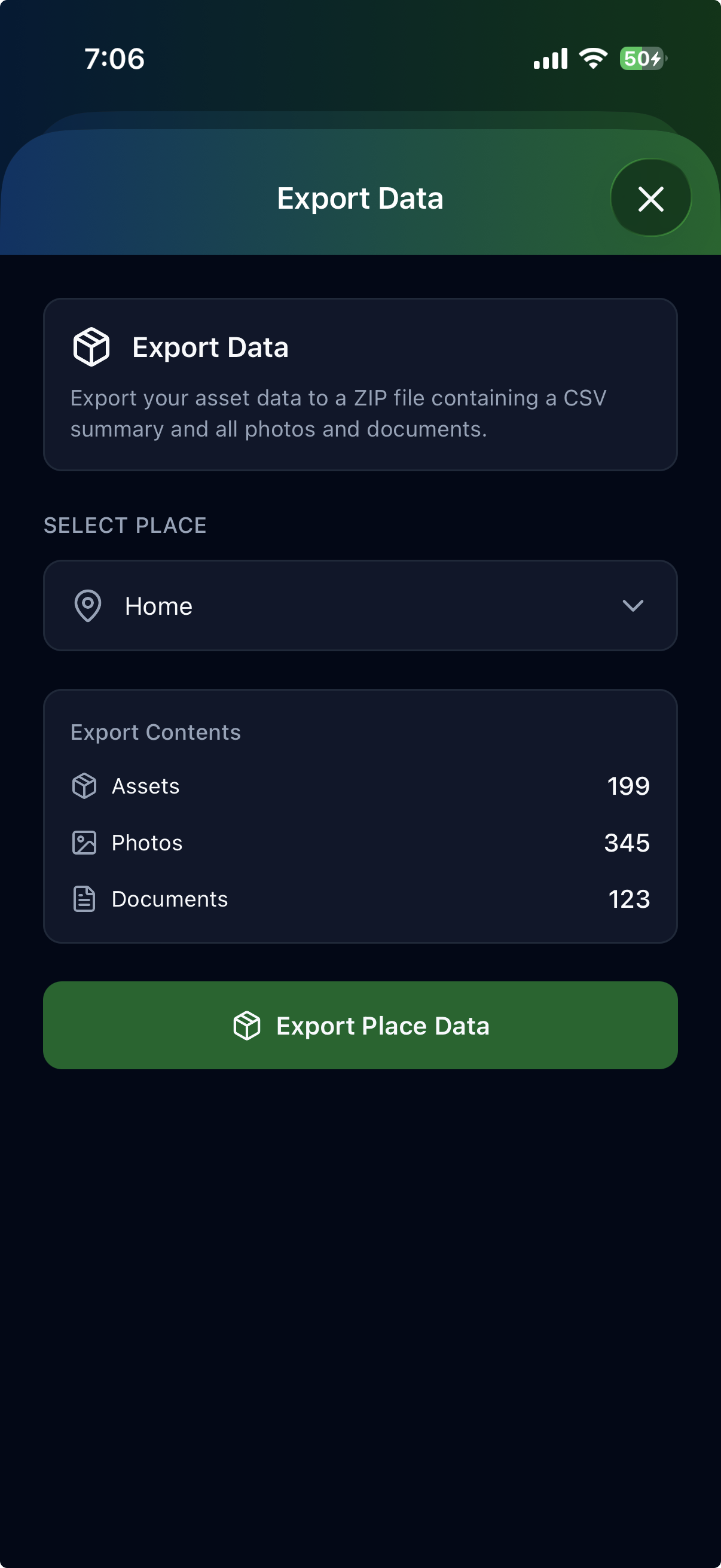Change the selected place from Home
Viewport: 721px width, 1568px height.
click(x=360, y=605)
